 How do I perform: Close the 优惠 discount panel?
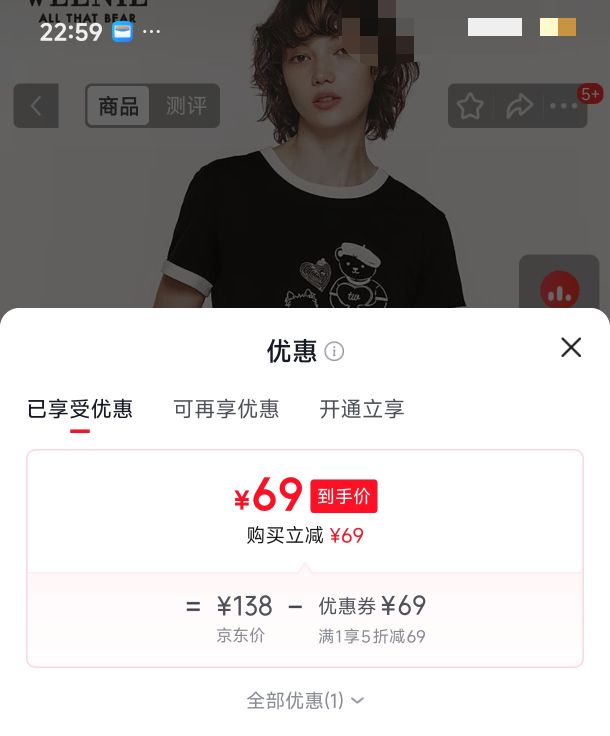(571, 347)
